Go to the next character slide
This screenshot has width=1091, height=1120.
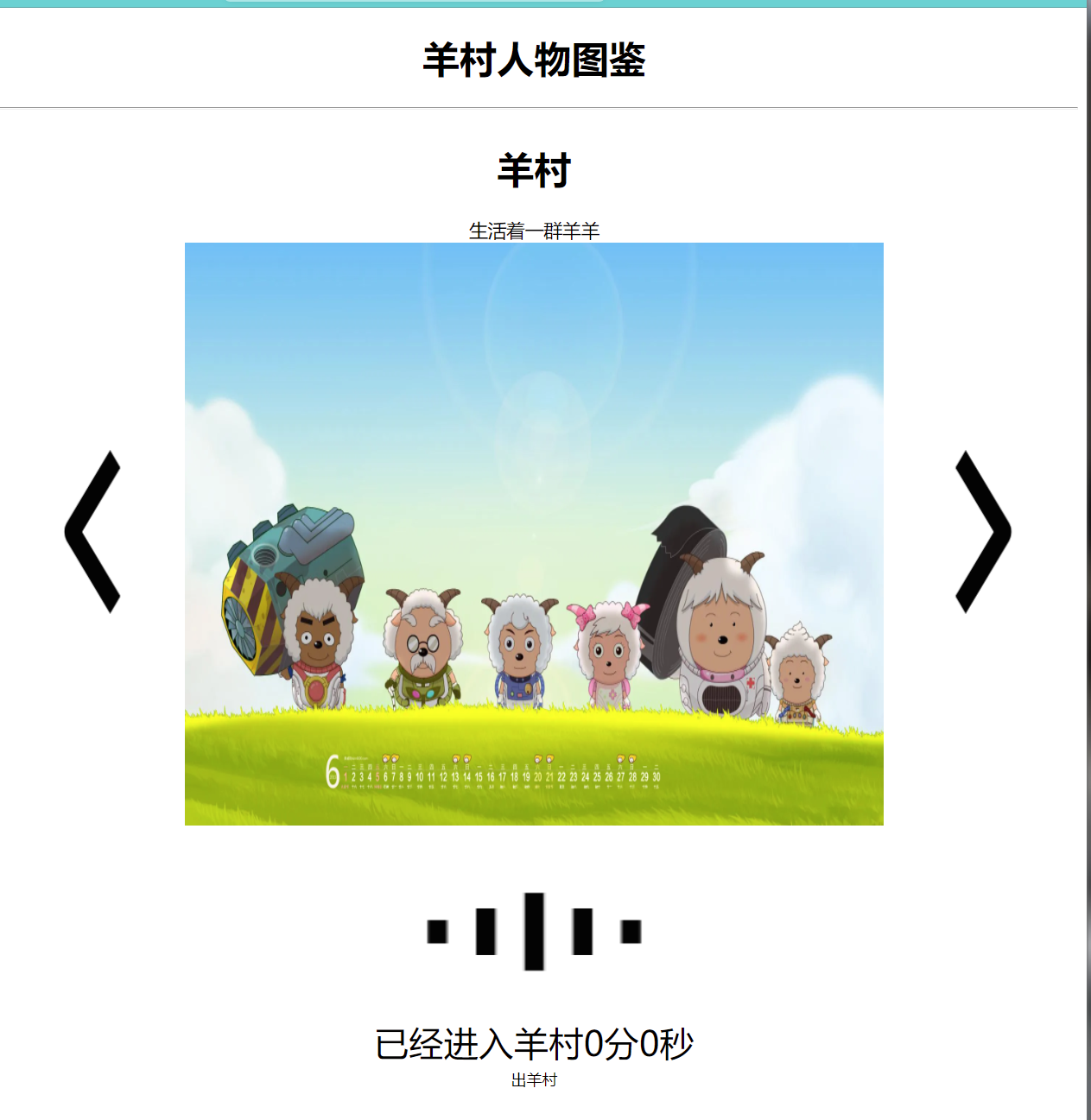coord(982,531)
